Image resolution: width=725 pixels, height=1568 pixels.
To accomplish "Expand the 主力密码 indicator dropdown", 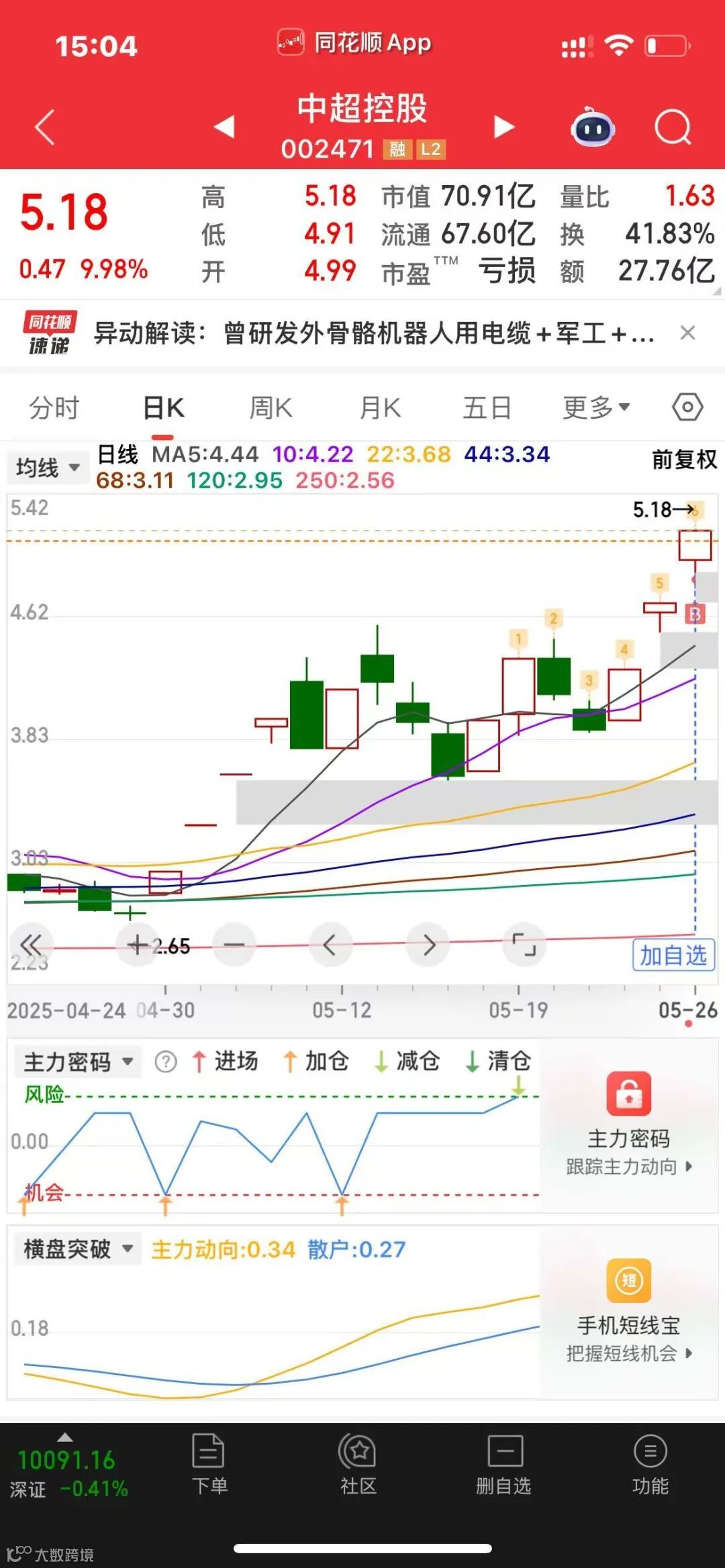I will 78,1062.
